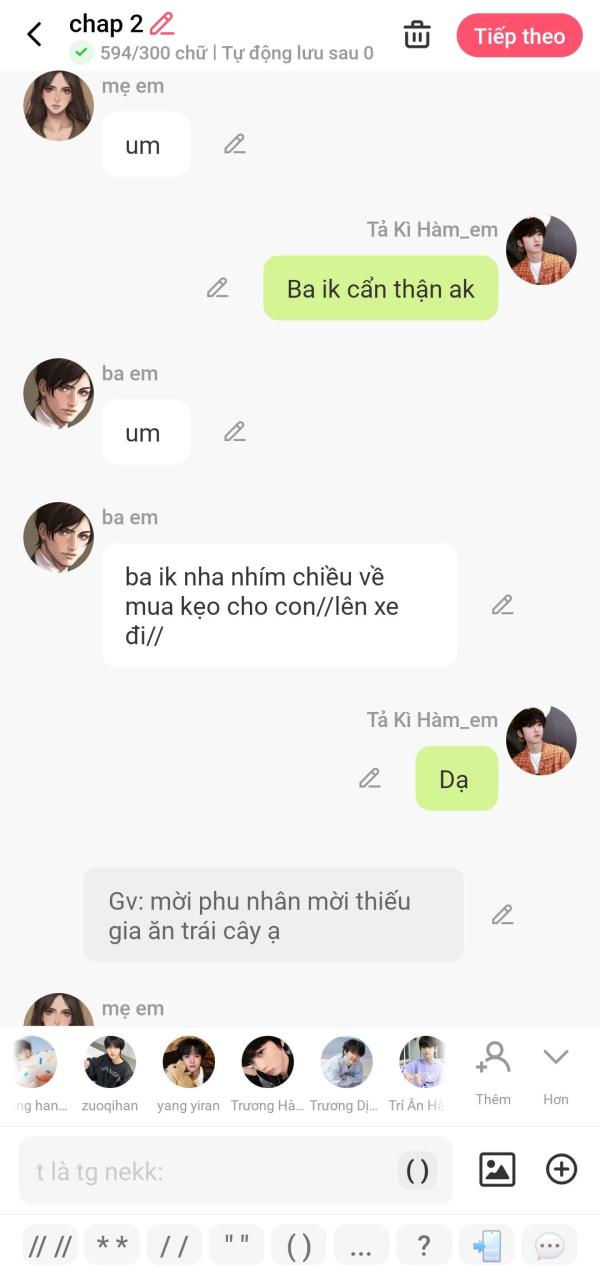The height and width of the screenshot is (1278, 600).
Task: Tap the parentheses toggle in input field
Action: pos(417,1171)
